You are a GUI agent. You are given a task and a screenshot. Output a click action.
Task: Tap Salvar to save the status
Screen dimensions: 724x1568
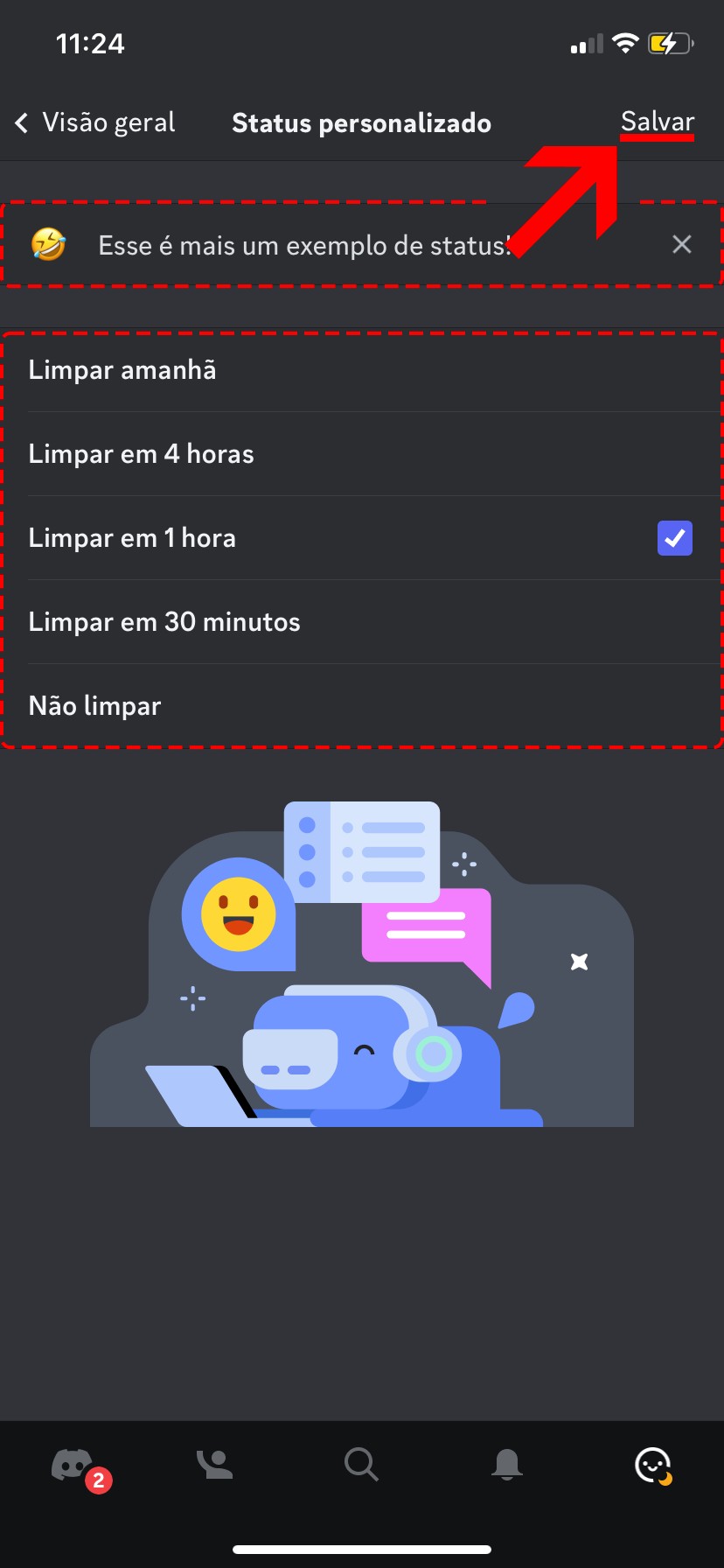pyautogui.click(x=657, y=122)
